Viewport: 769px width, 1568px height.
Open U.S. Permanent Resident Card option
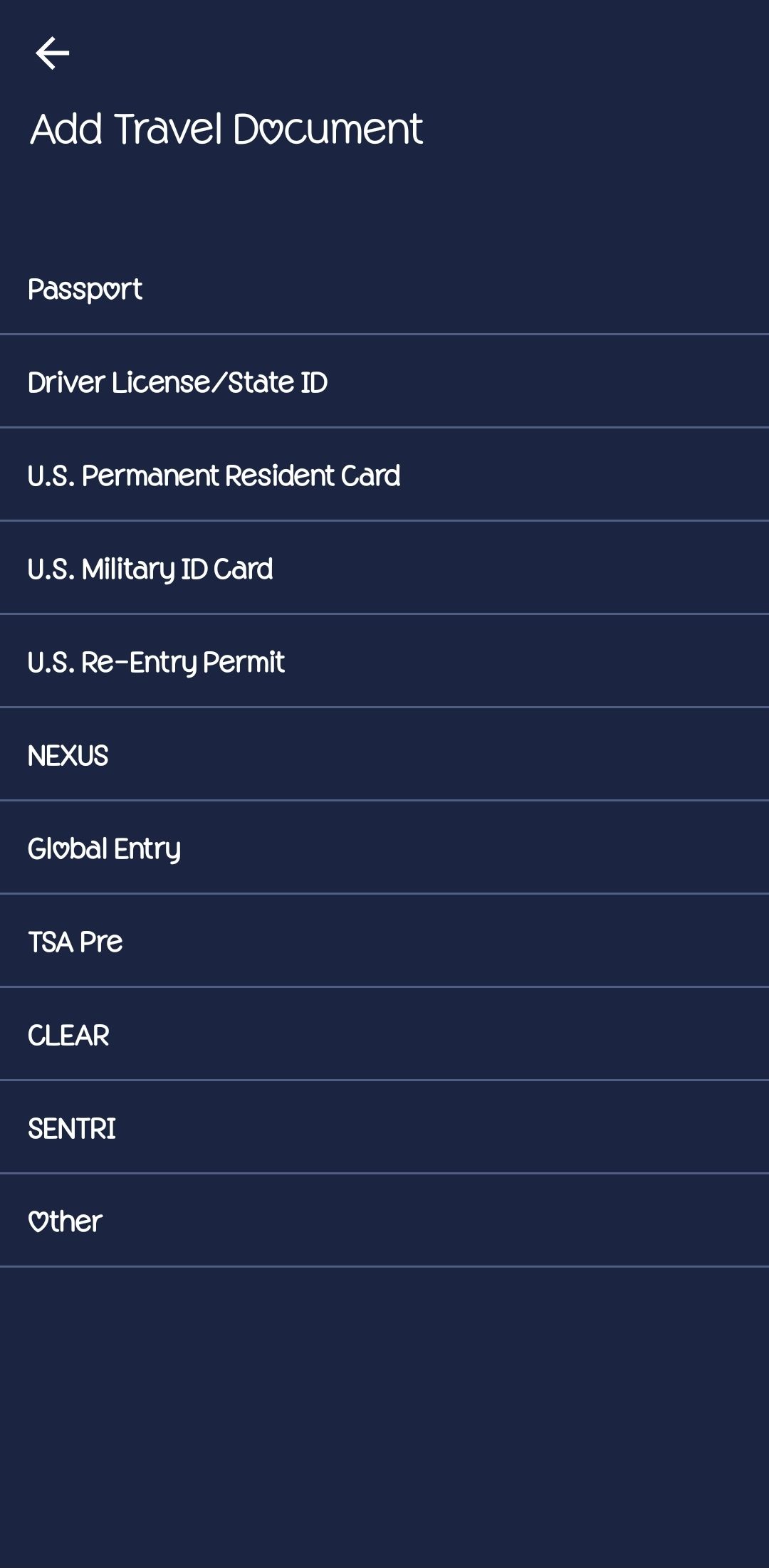pyautogui.click(x=384, y=475)
